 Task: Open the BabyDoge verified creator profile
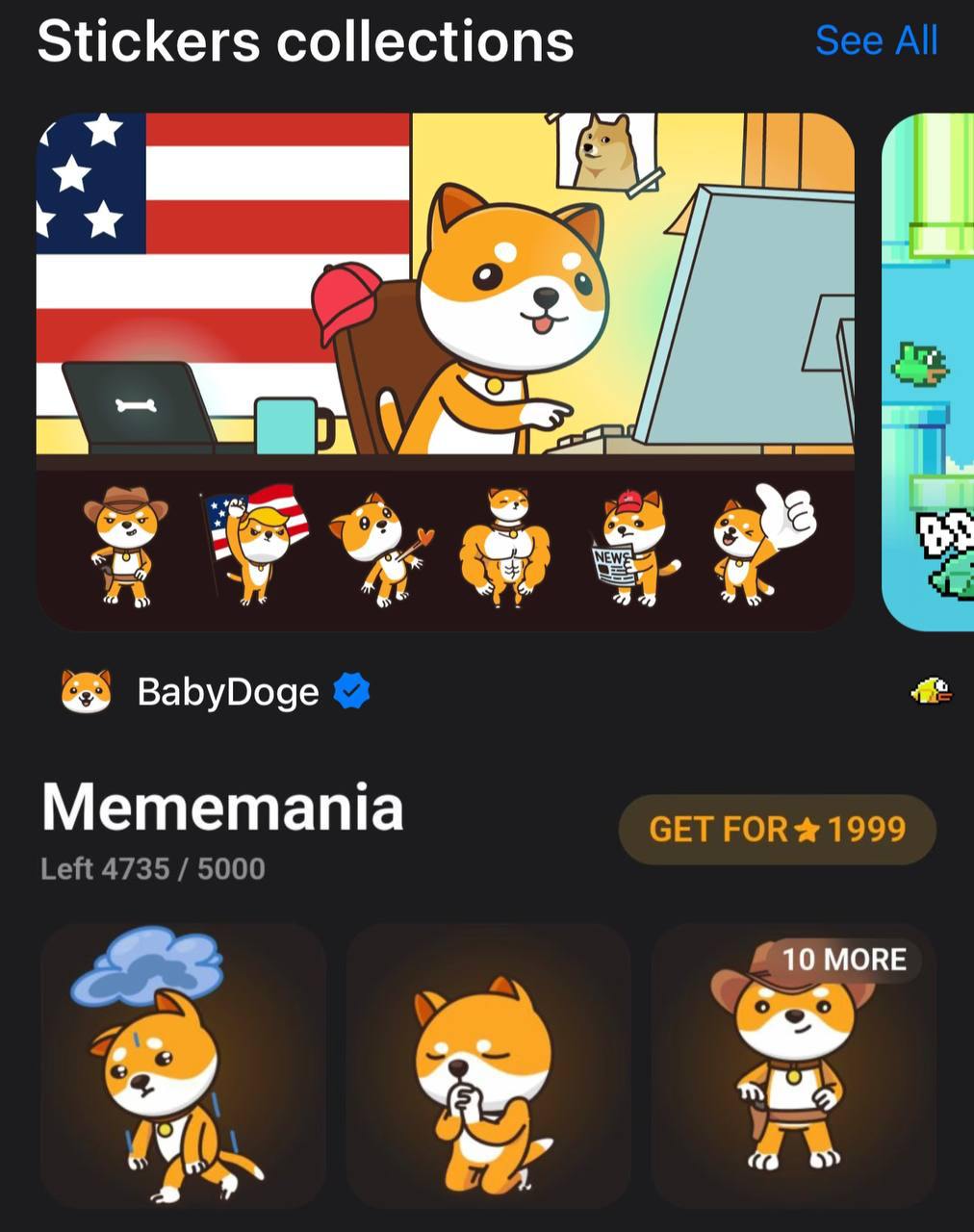click(x=227, y=692)
